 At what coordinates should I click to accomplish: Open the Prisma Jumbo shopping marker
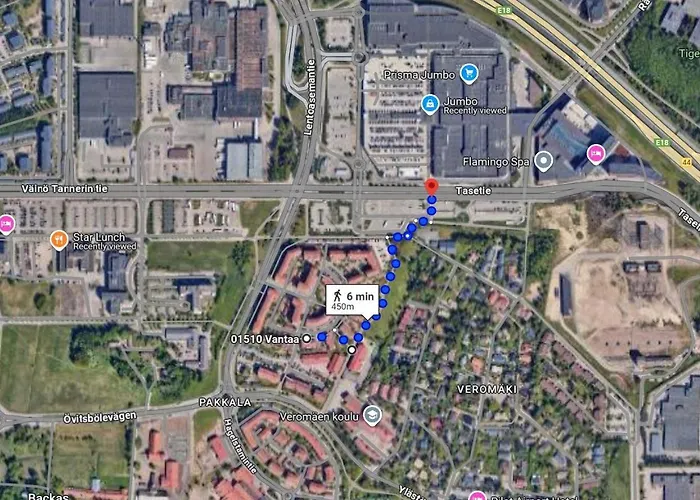(469, 72)
